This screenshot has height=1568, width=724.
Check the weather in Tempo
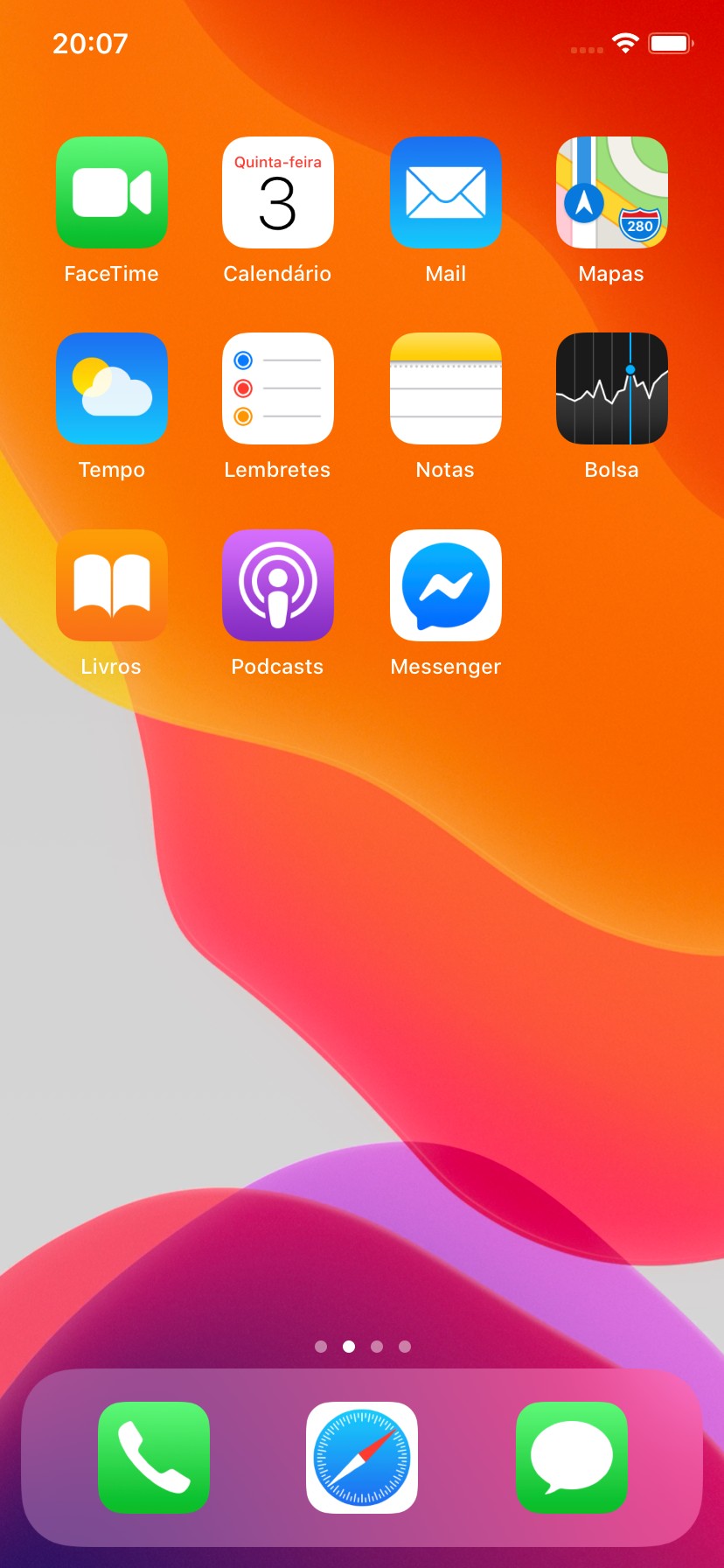[112, 388]
